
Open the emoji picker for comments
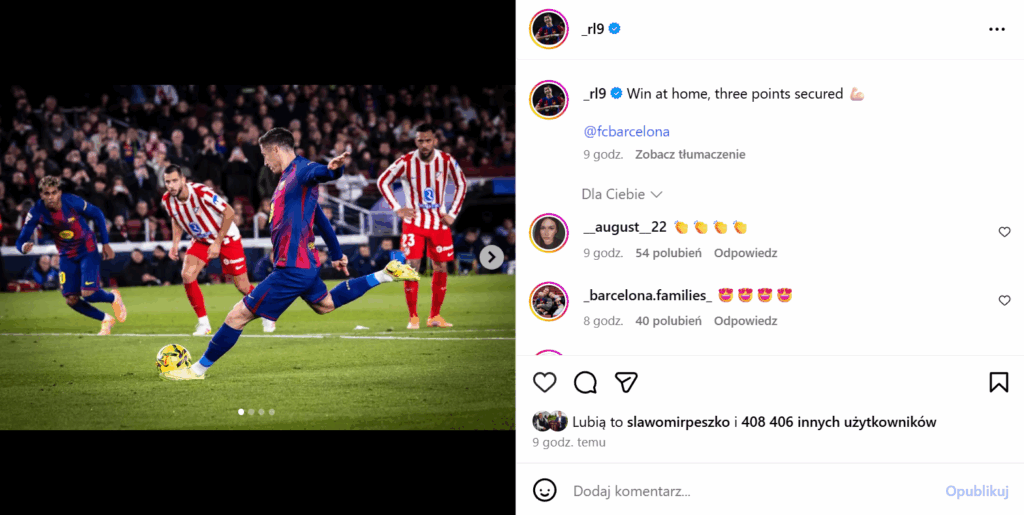point(544,490)
